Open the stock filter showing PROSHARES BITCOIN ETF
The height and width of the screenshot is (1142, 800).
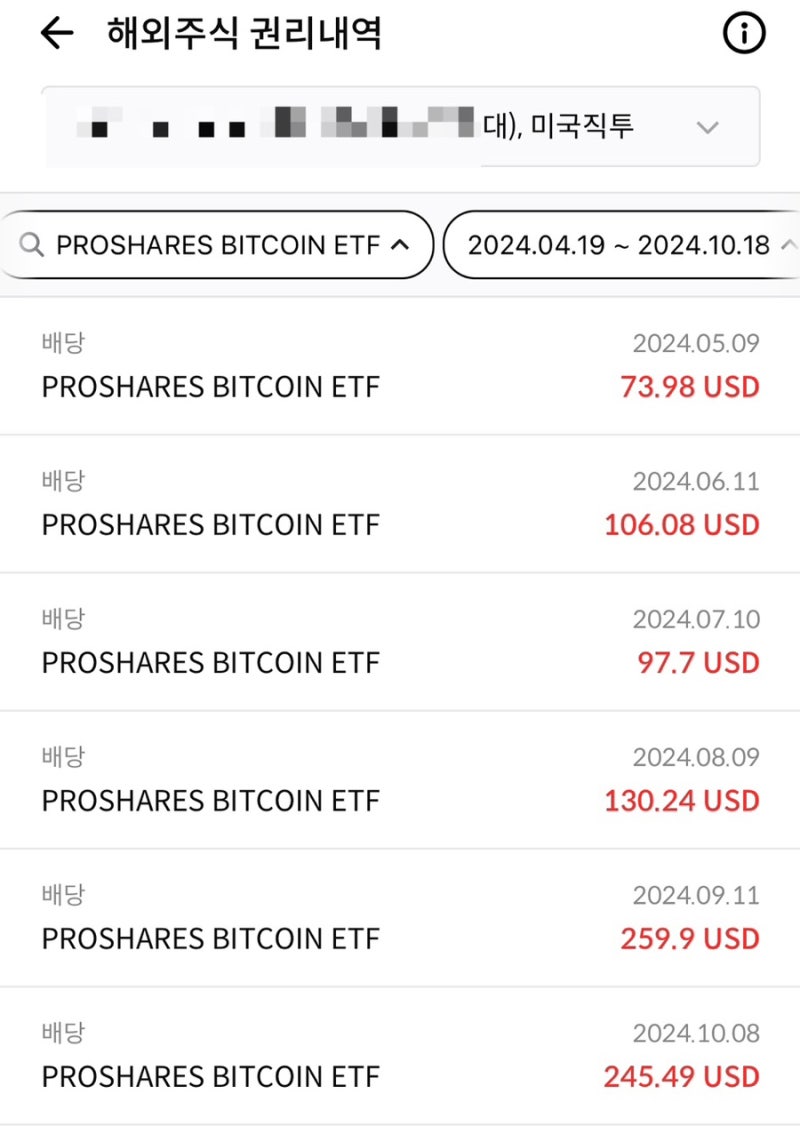pos(215,244)
